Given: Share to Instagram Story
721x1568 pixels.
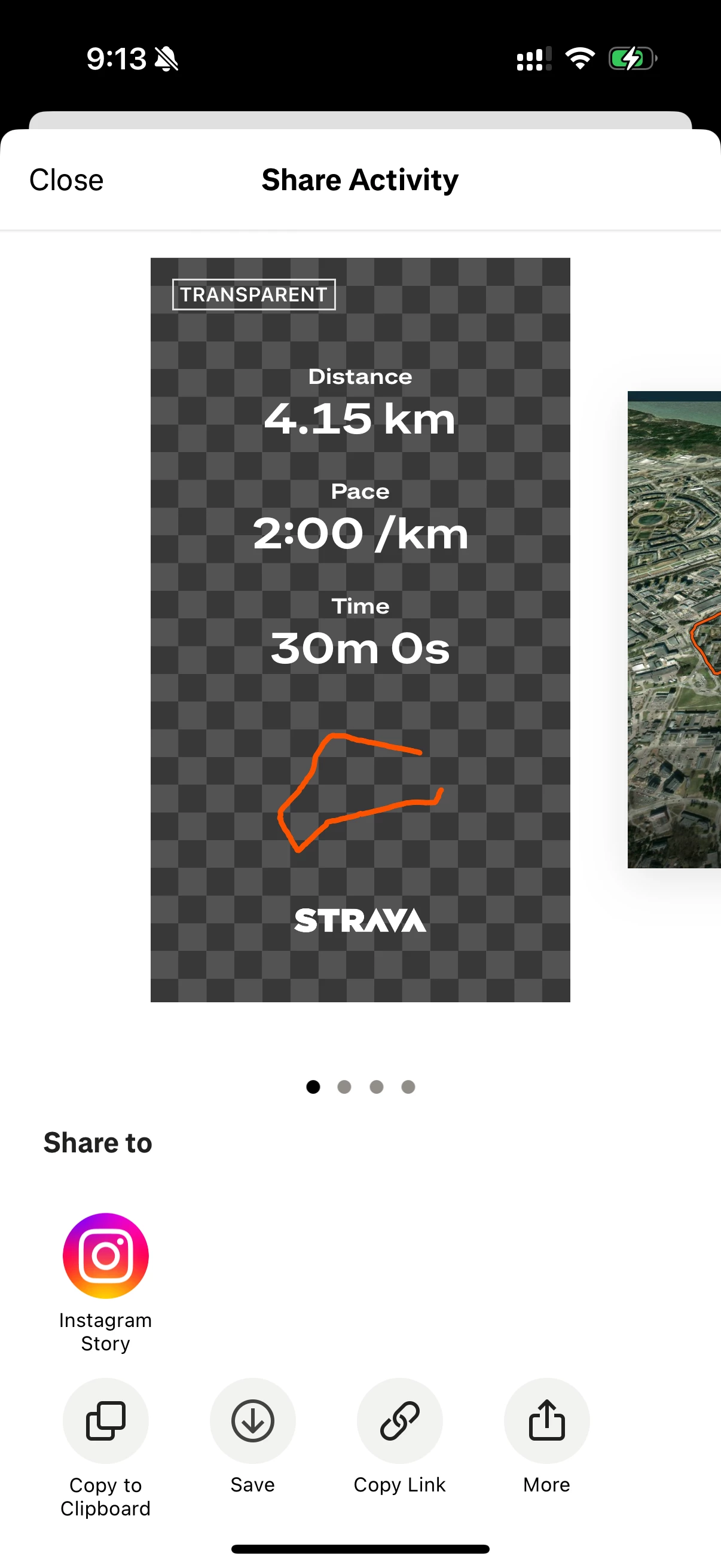Looking at the screenshot, I should coord(106,1255).
